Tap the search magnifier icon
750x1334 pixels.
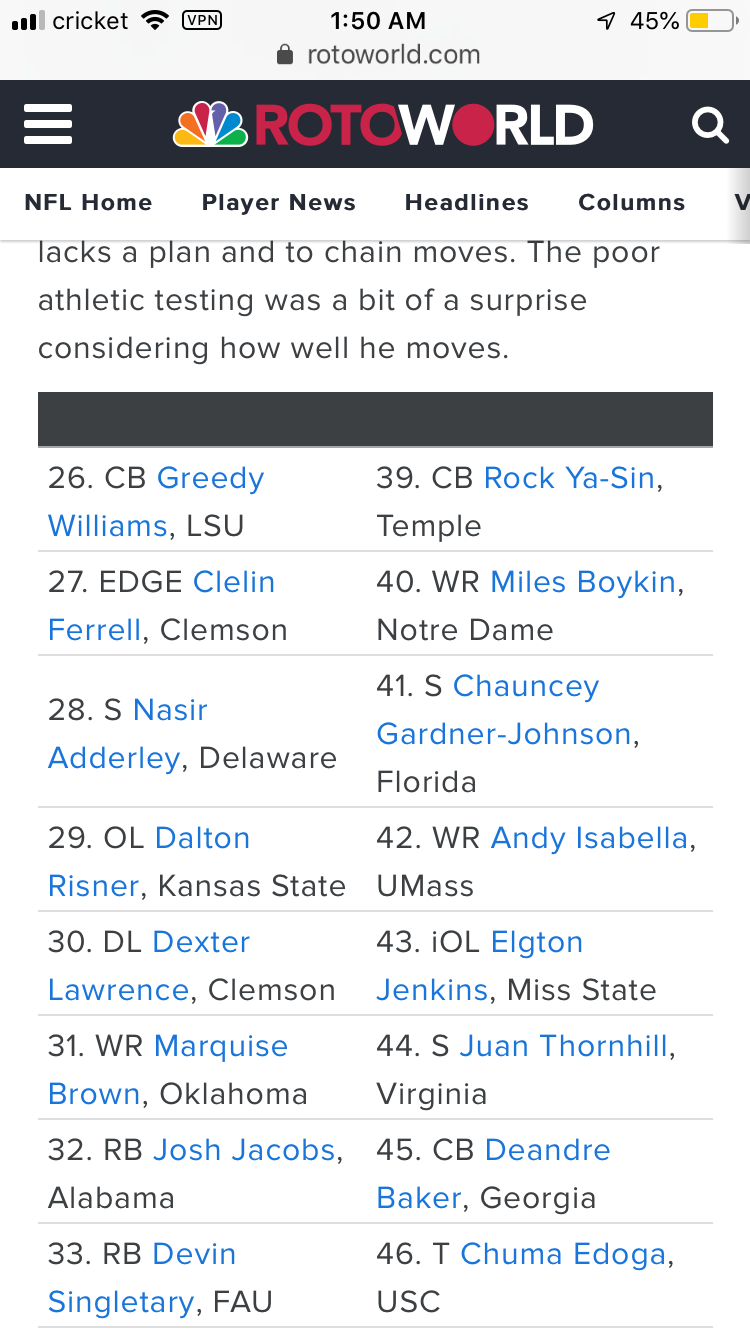click(710, 126)
